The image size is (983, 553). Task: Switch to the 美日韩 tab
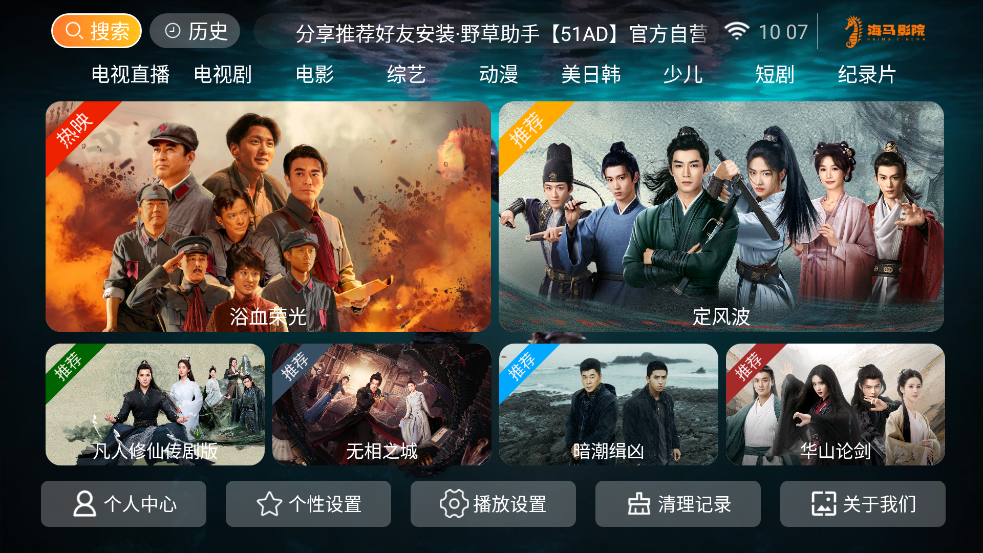tap(591, 74)
